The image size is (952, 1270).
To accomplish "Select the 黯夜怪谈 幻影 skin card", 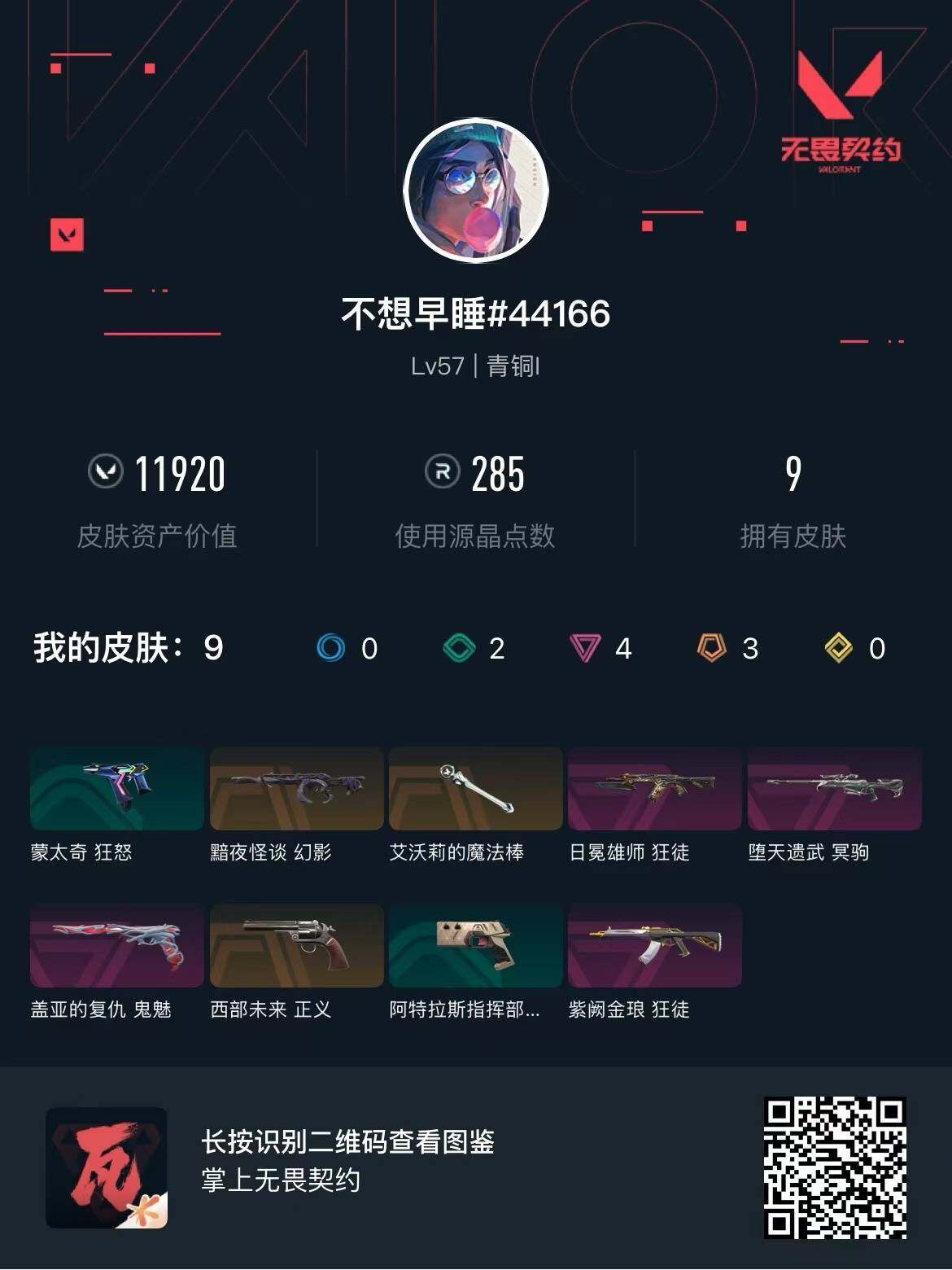I will coord(296,790).
